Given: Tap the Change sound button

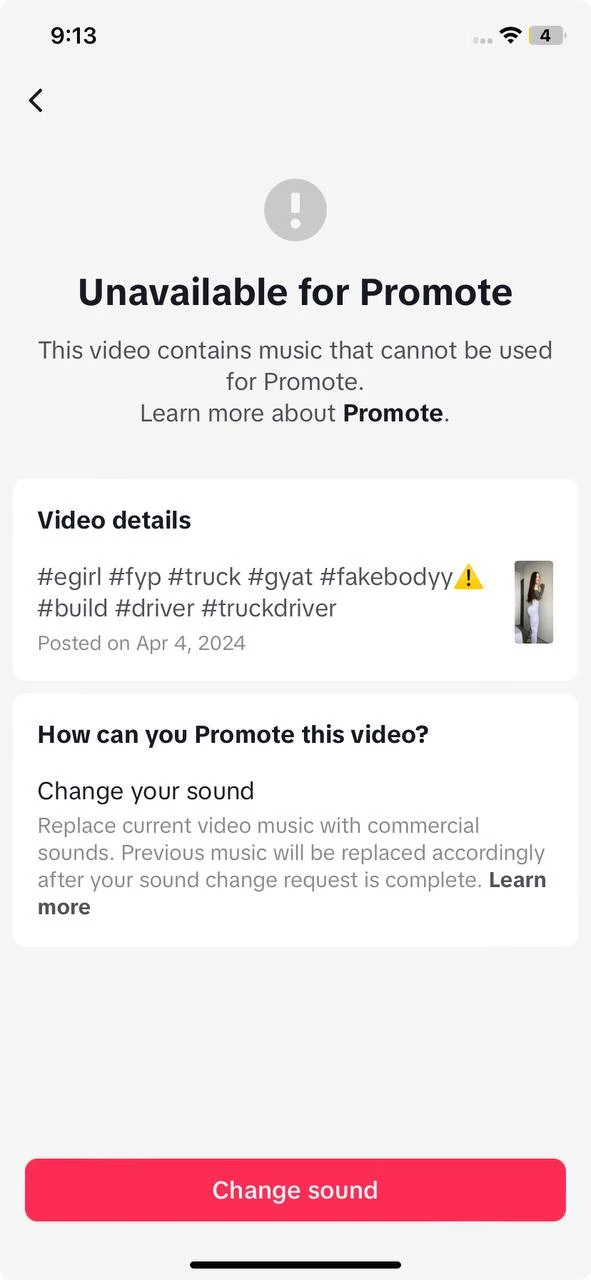Looking at the screenshot, I should [295, 1190].
